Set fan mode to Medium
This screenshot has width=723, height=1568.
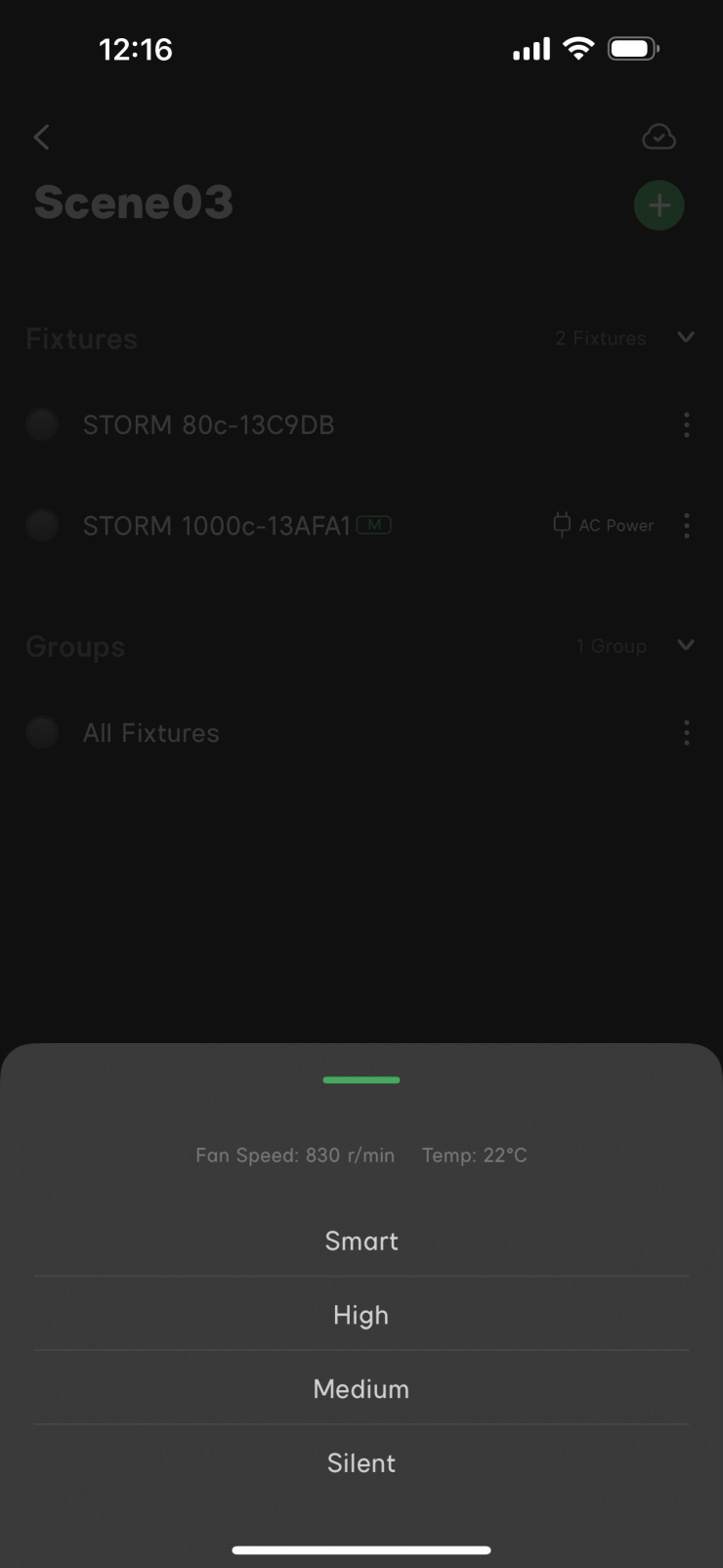[361, 1389]
